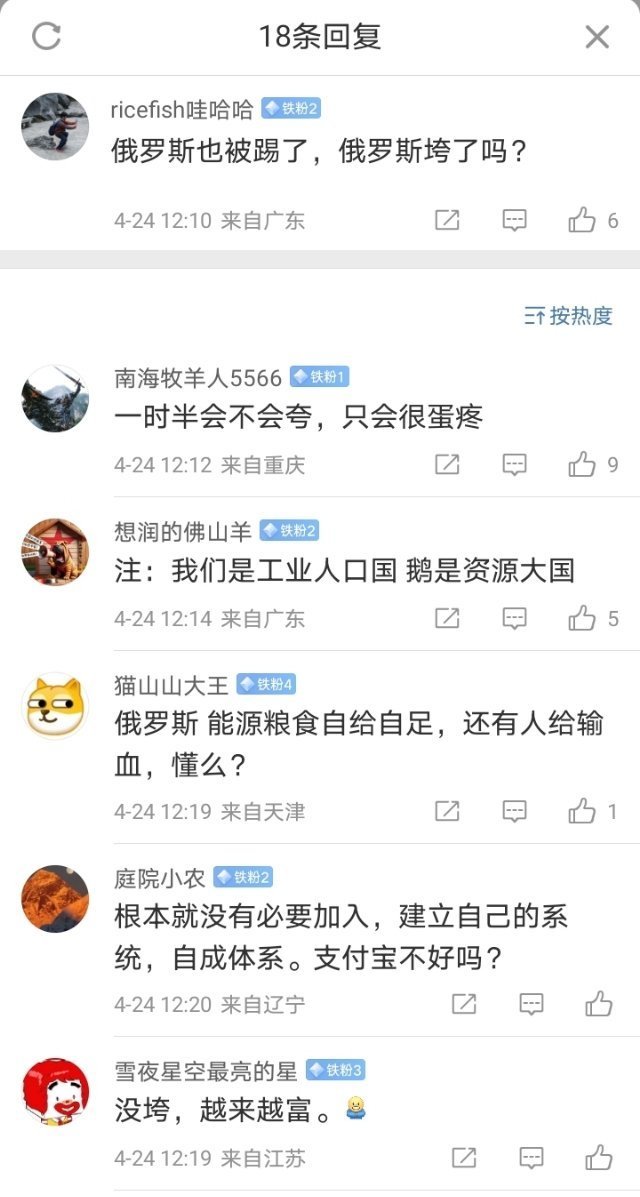Like 想润的佛山羊's reply
640x1197 pixels.
pyautogui.click(x=582, y=618)
